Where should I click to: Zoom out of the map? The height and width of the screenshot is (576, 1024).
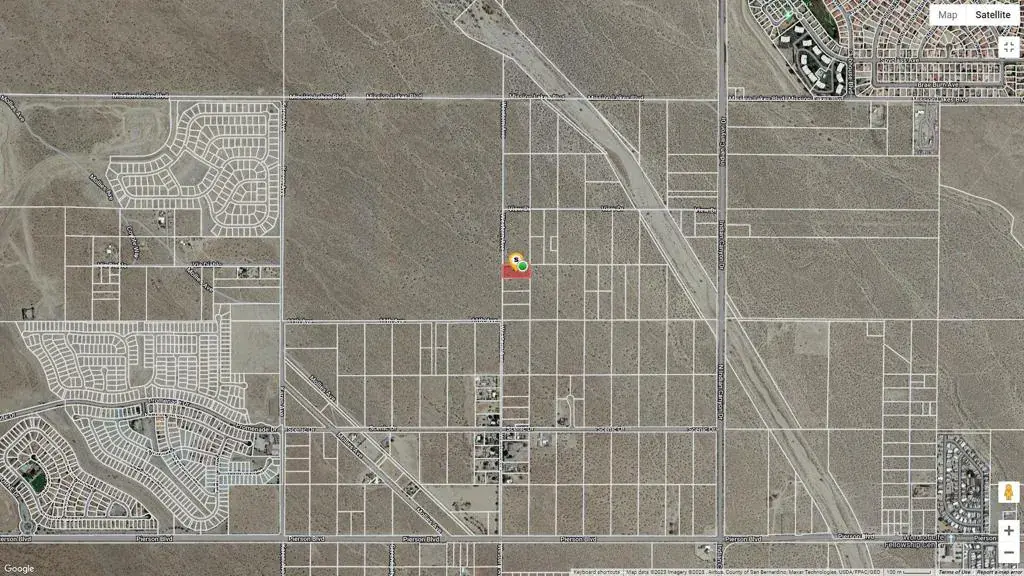tap(1009, 553)
